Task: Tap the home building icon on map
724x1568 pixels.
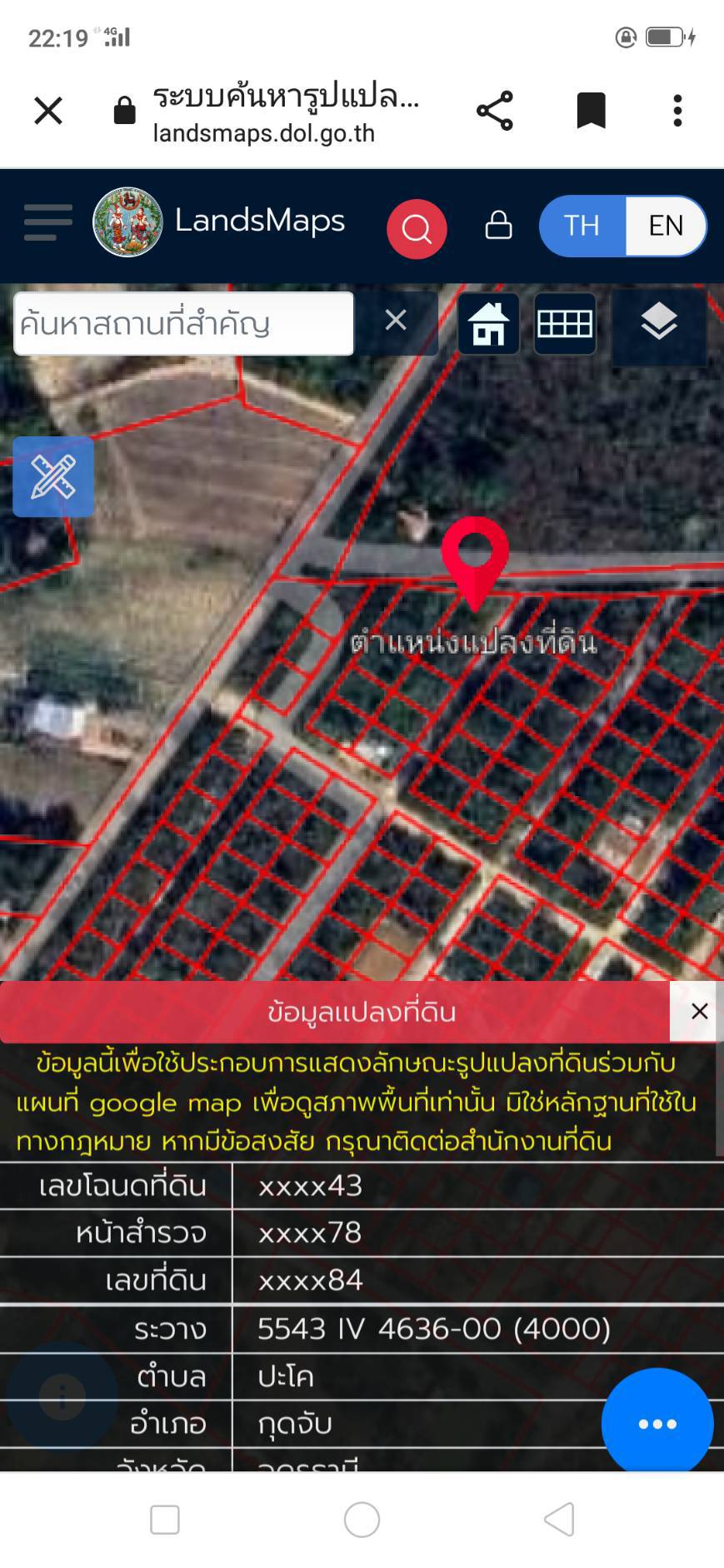Action: (488, 323)
